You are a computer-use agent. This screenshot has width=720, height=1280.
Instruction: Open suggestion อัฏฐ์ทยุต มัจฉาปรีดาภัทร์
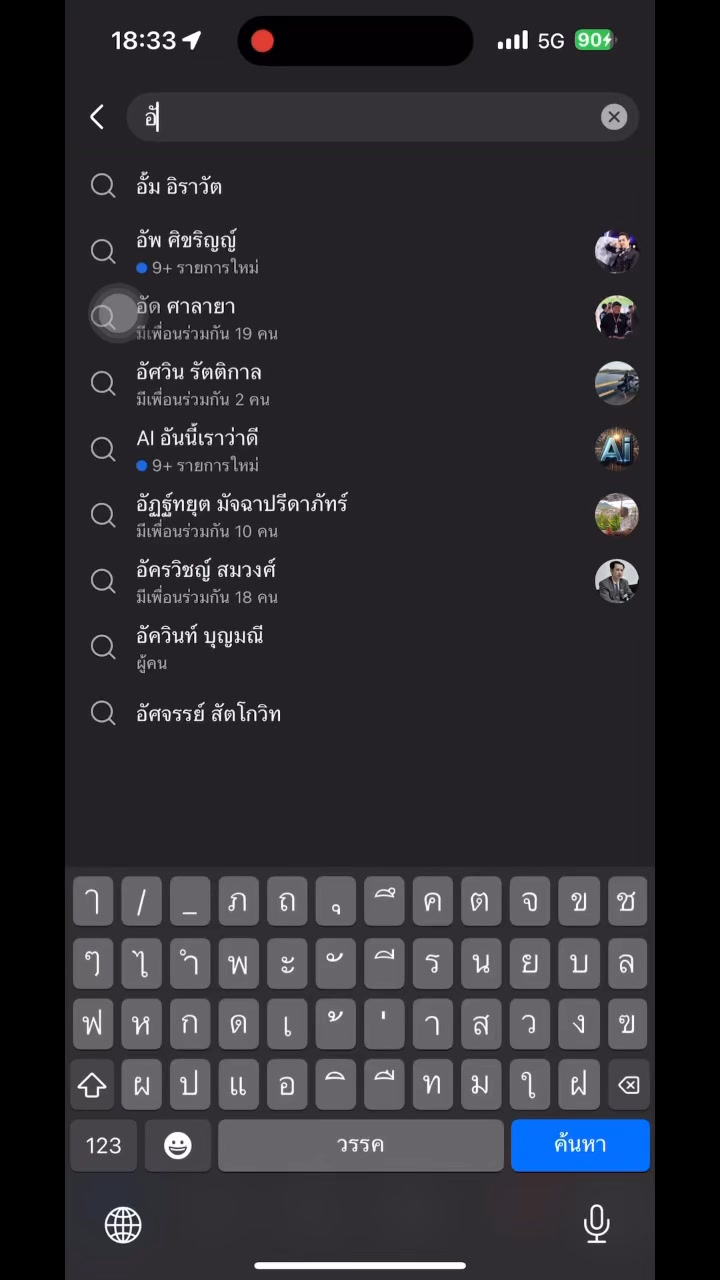[x=360, y=516]
